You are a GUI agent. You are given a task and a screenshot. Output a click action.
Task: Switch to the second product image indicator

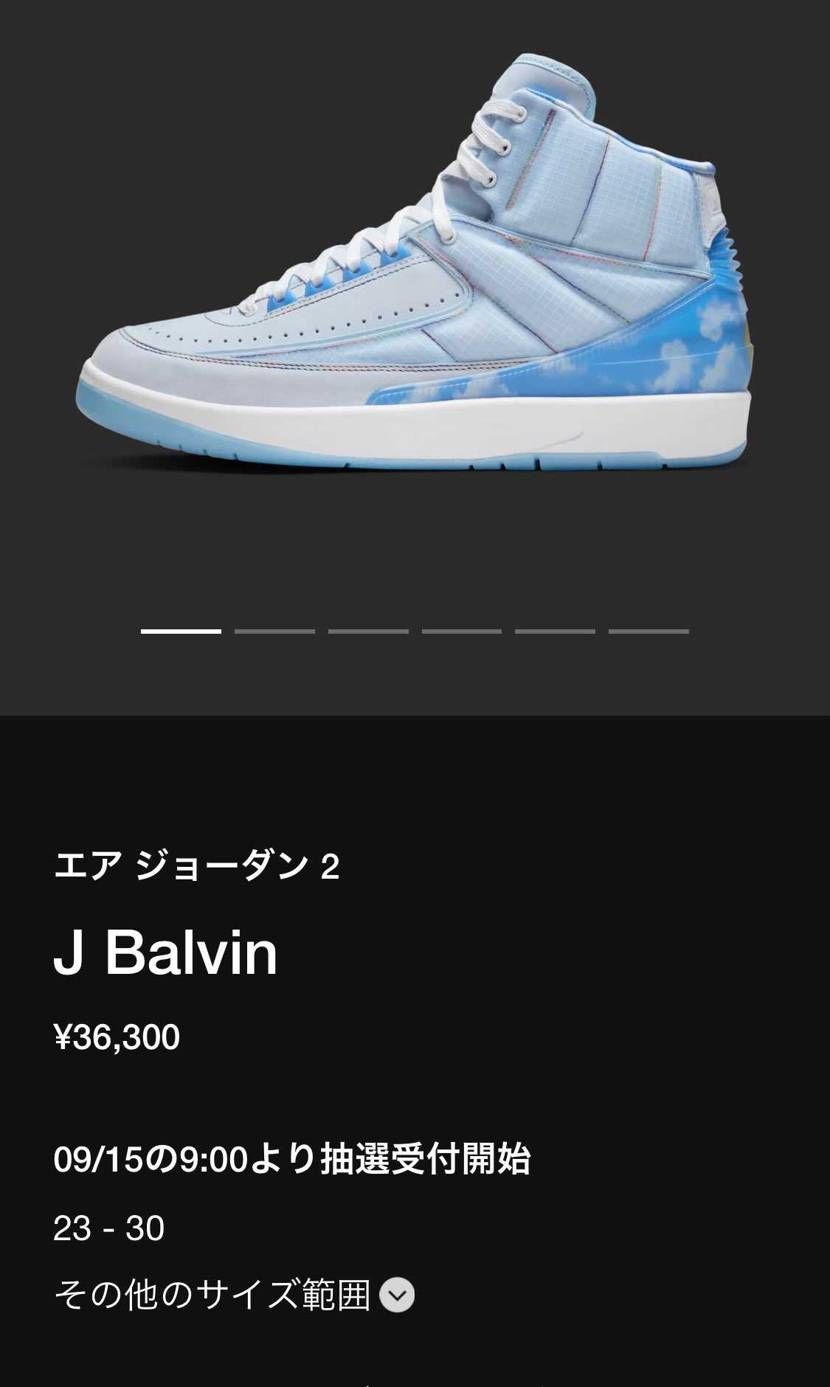point(274,631)
